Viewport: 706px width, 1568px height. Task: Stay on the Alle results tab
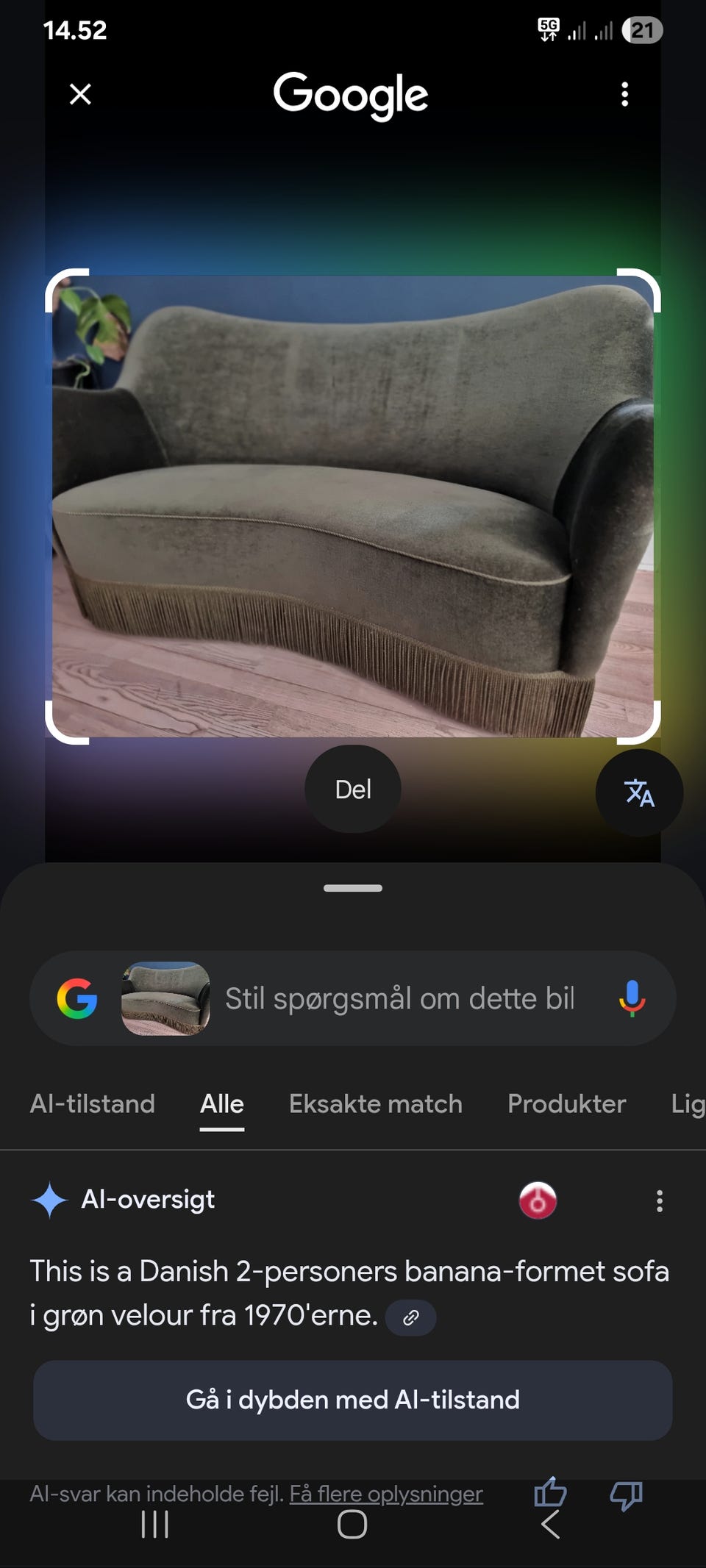221,1103
